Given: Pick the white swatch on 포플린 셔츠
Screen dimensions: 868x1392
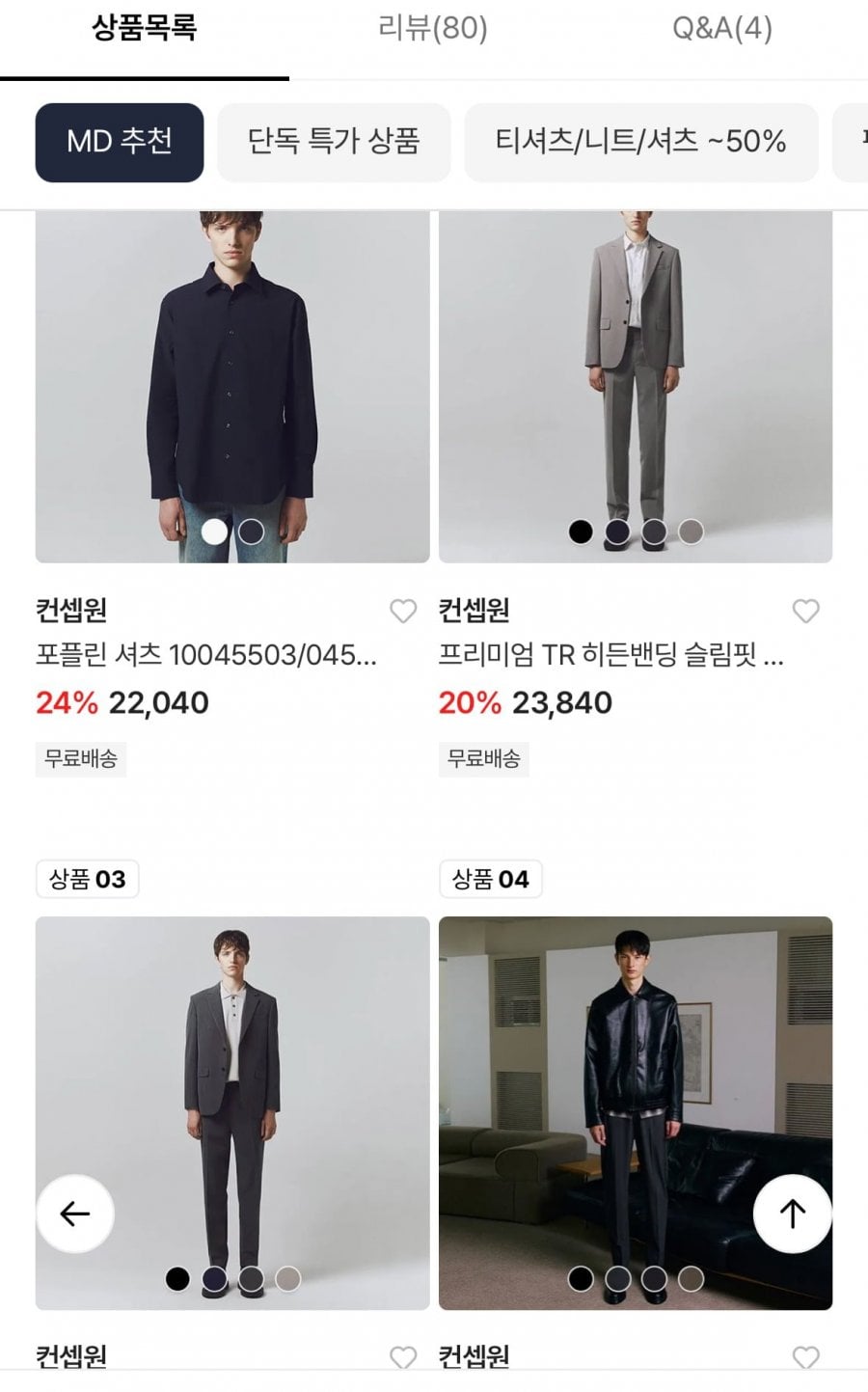Looking at the screenshot, I should (214, 532).
